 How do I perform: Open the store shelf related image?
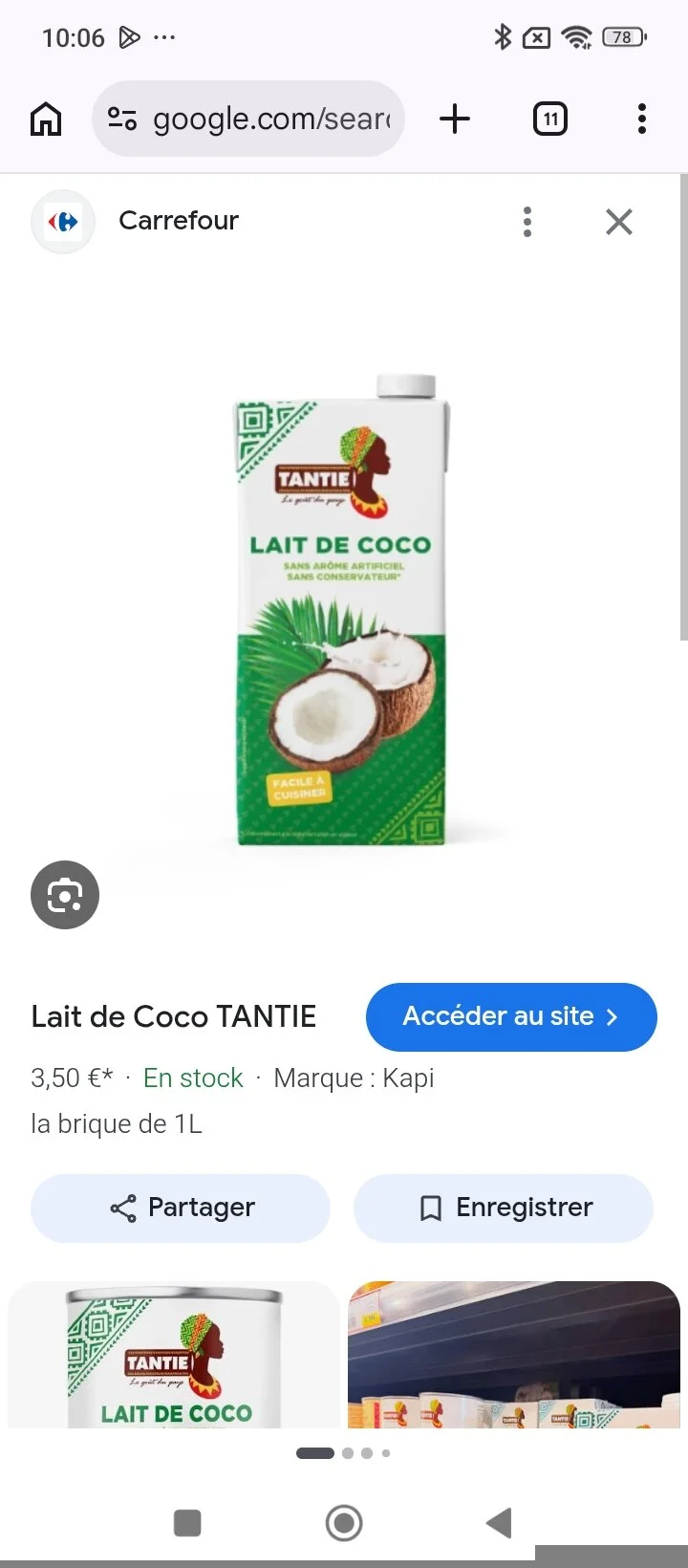(514, 1355)
